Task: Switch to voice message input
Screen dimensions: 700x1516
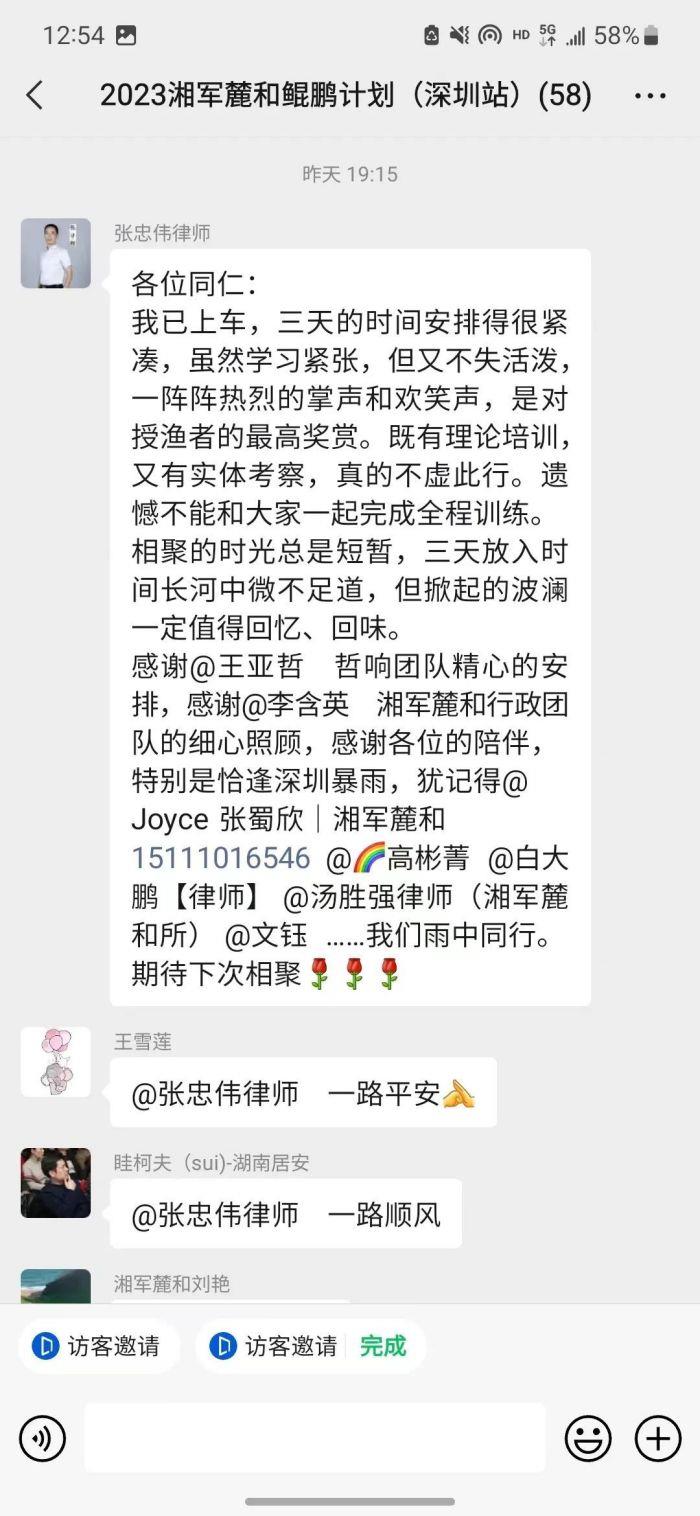Action: point(42,1439)
